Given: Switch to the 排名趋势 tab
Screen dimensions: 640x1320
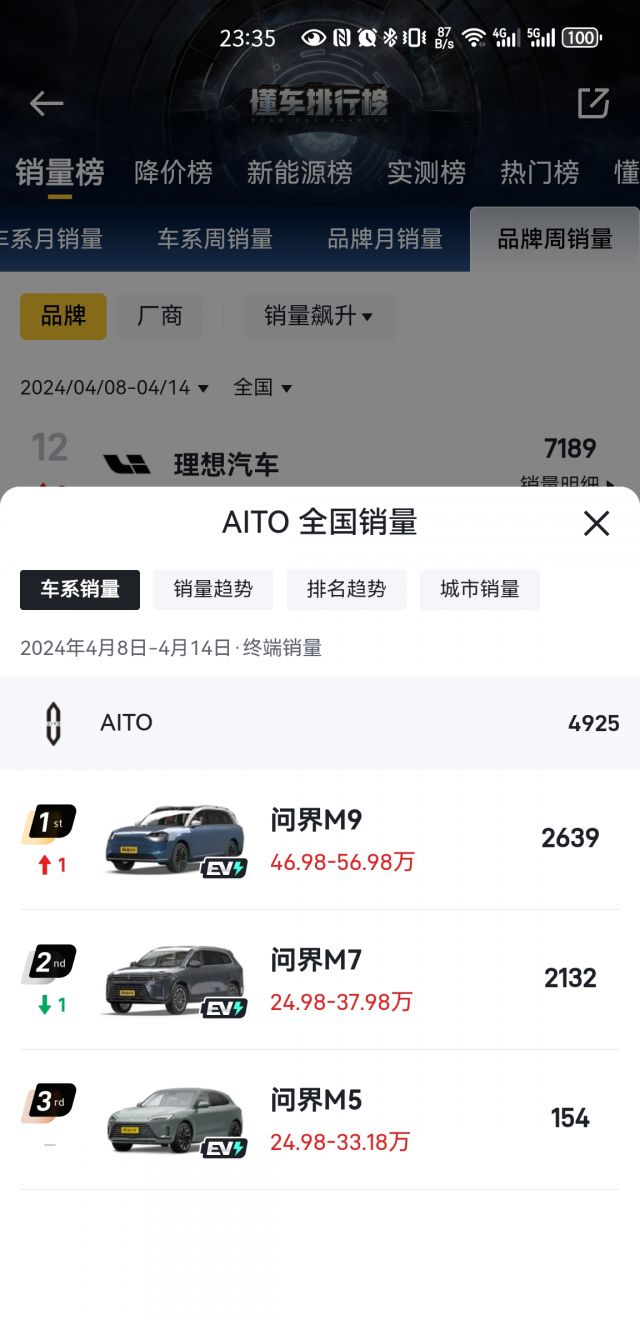Looking at the screenshot, I should (346, 590).
